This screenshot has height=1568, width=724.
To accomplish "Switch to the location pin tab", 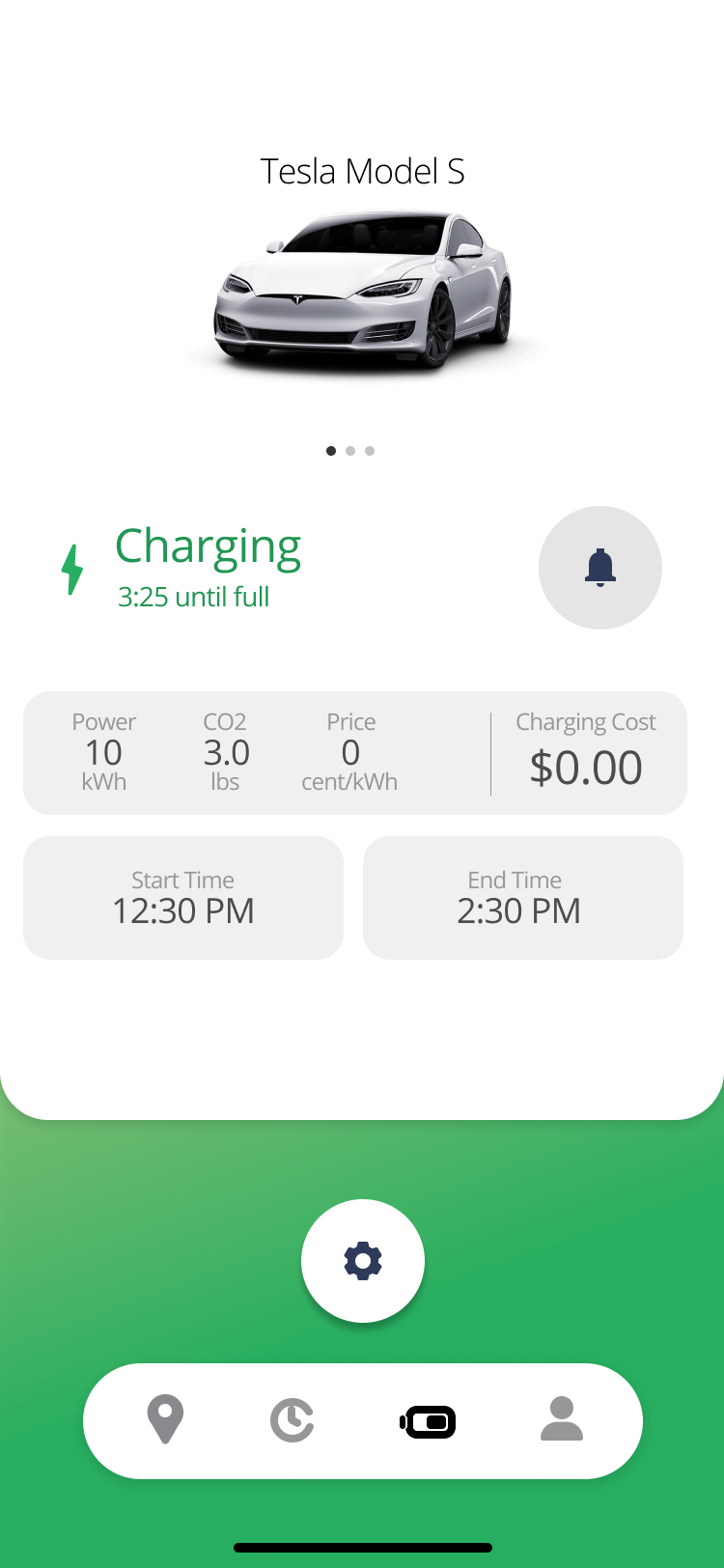I will [x=165, y=1420].
